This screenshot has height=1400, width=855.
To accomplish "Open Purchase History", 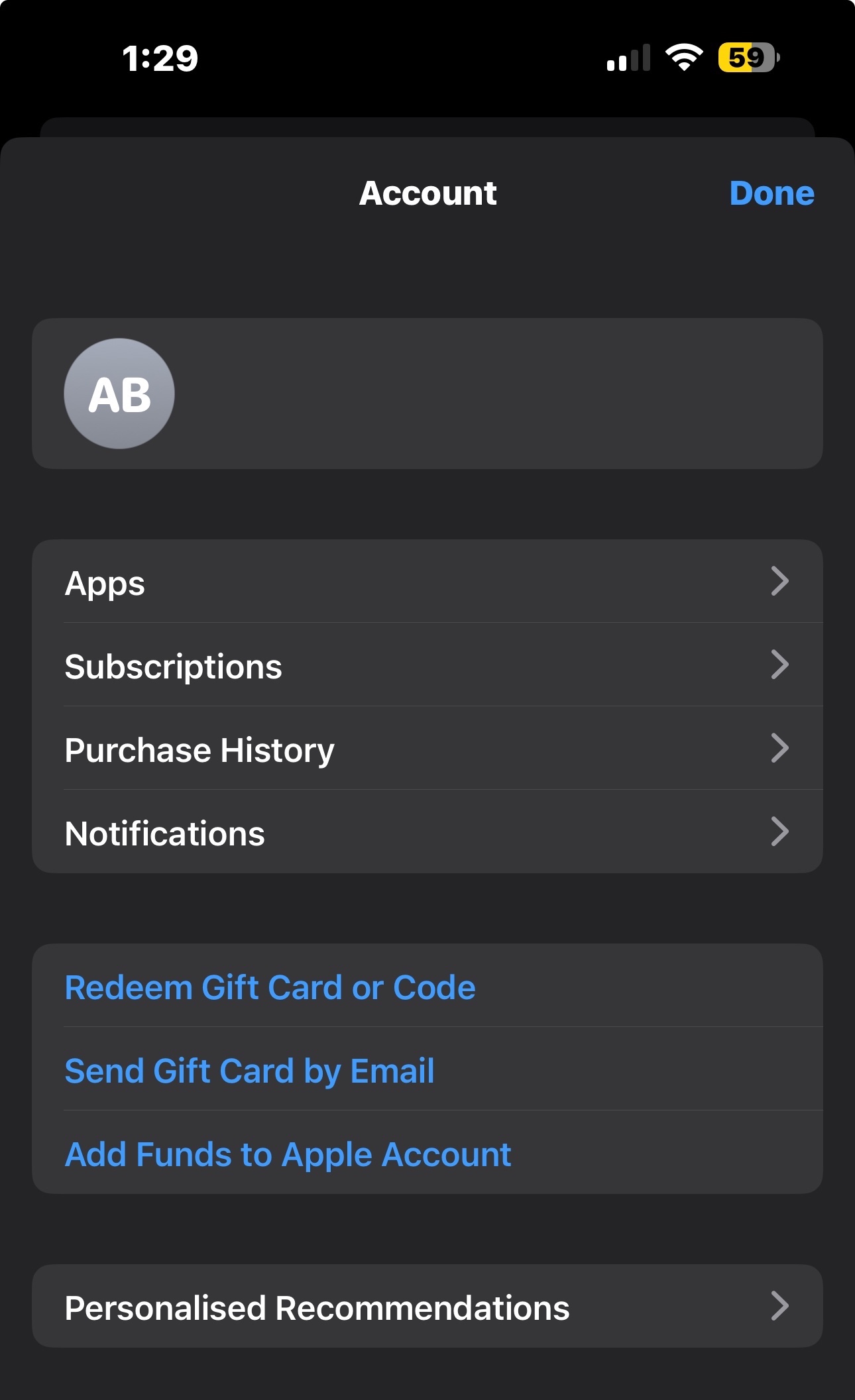I will 427,749.
